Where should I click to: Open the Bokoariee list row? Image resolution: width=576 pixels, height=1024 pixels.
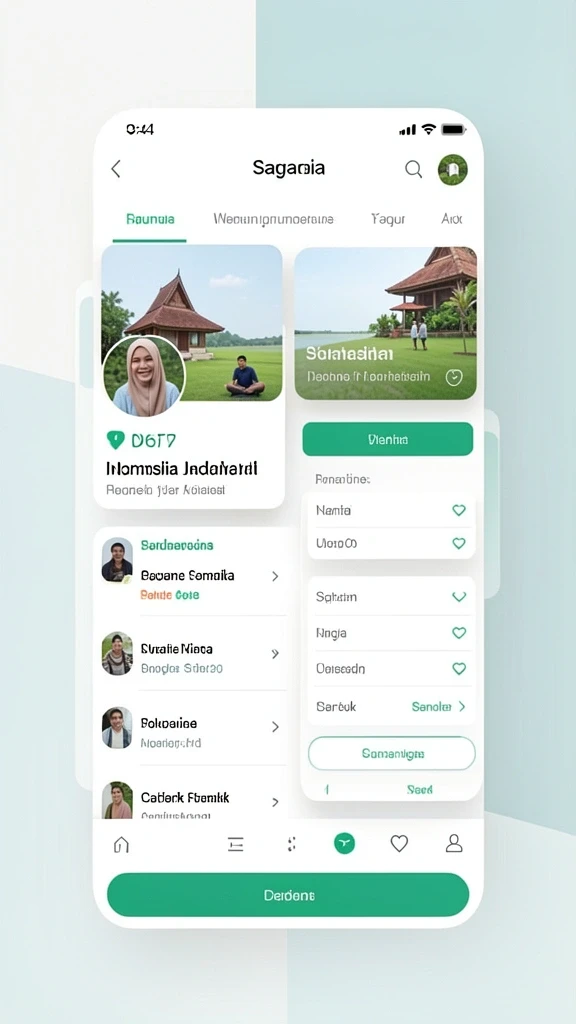[191, 728]
